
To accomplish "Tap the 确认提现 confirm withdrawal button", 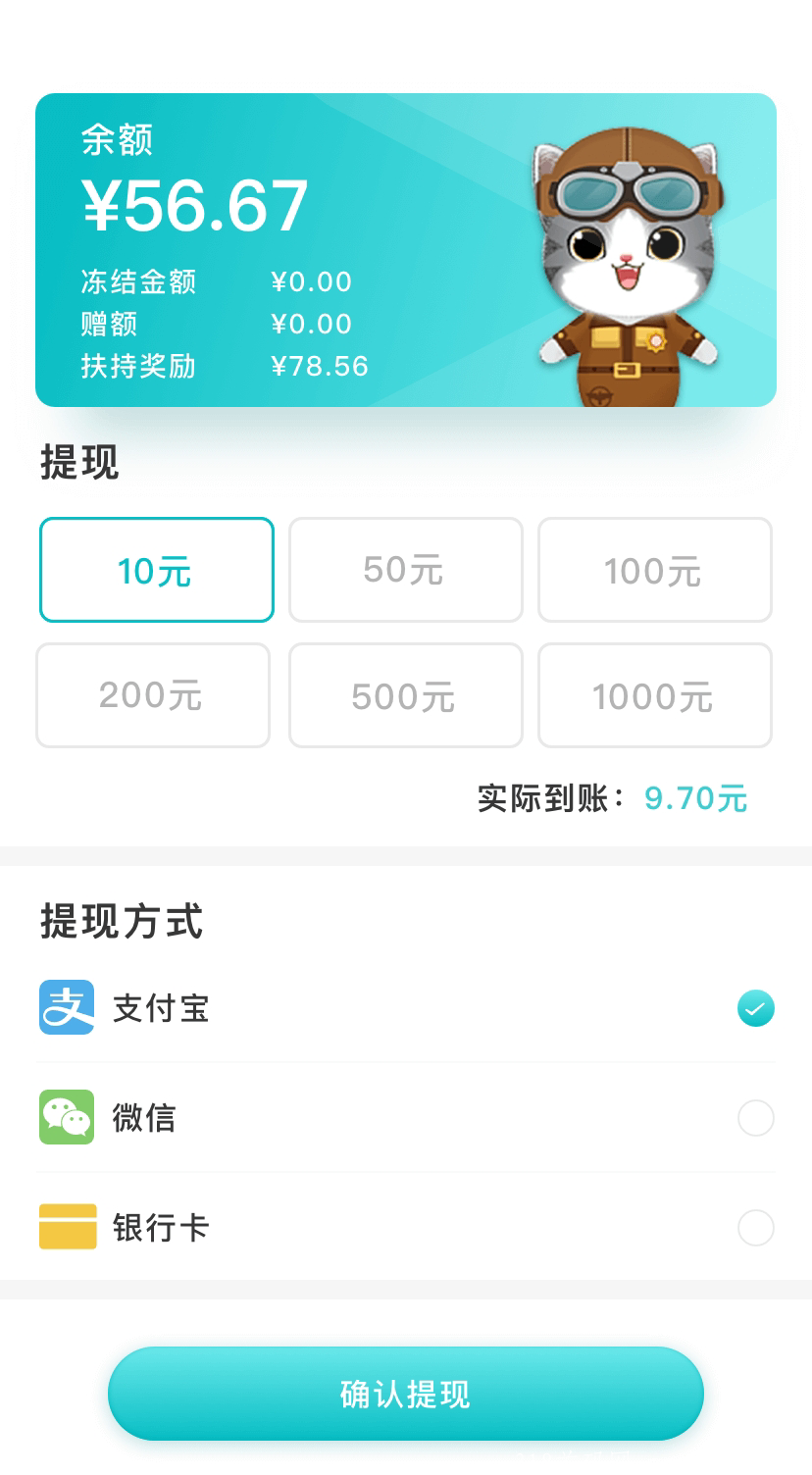I will (x=405, y=1393).
